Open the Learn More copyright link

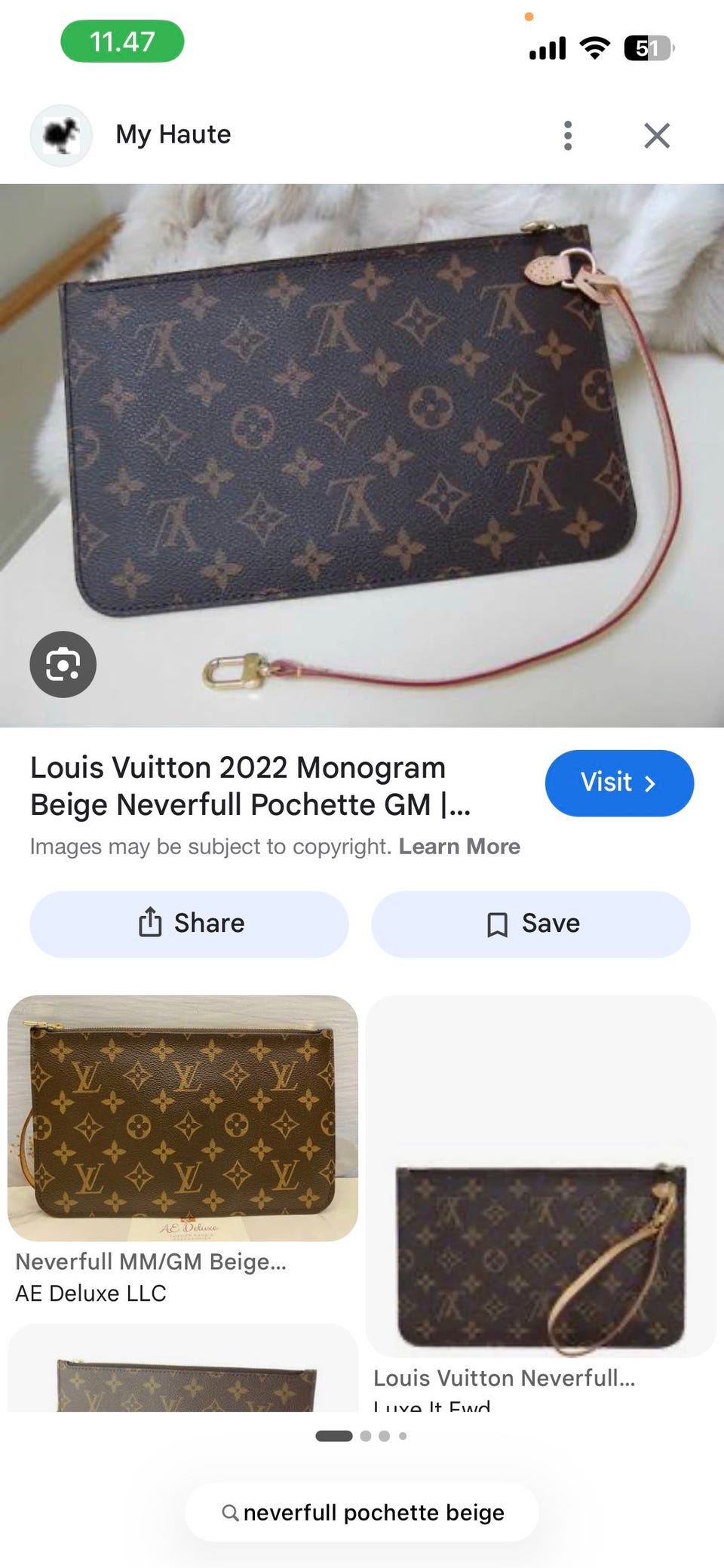coord(459,847)
